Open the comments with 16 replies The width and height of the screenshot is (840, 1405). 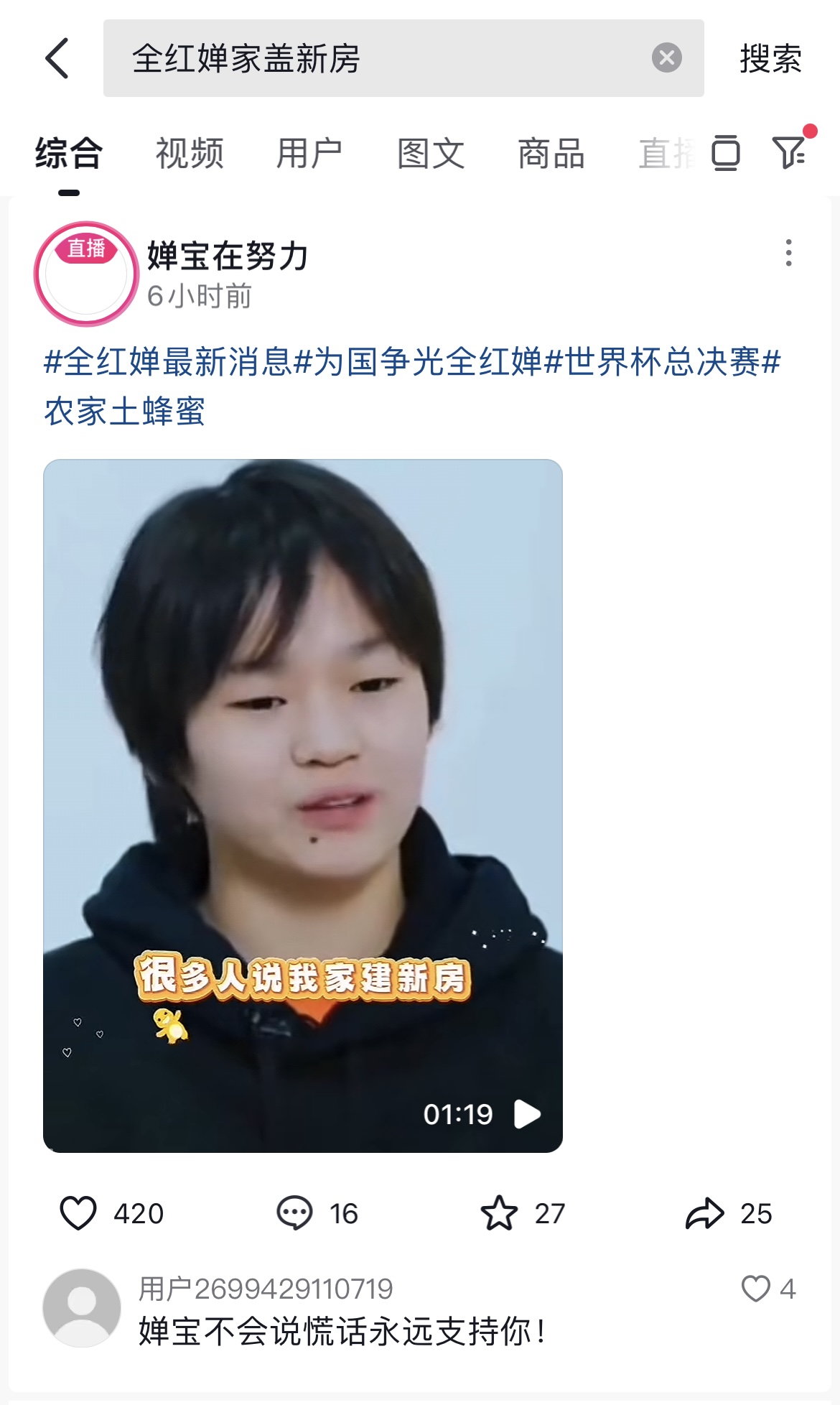pos(294,1213)
